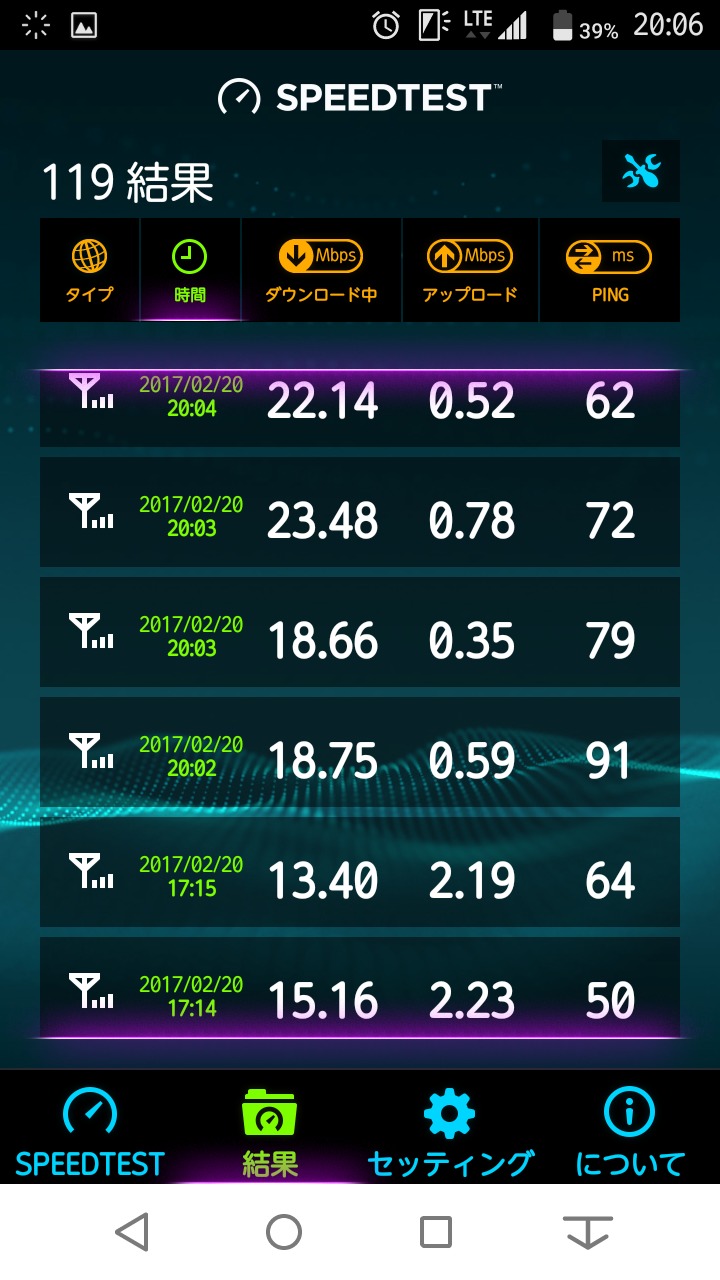Sort results by 時間 column
Viewport: 720px width, 1280px height.
click(190, 271)
